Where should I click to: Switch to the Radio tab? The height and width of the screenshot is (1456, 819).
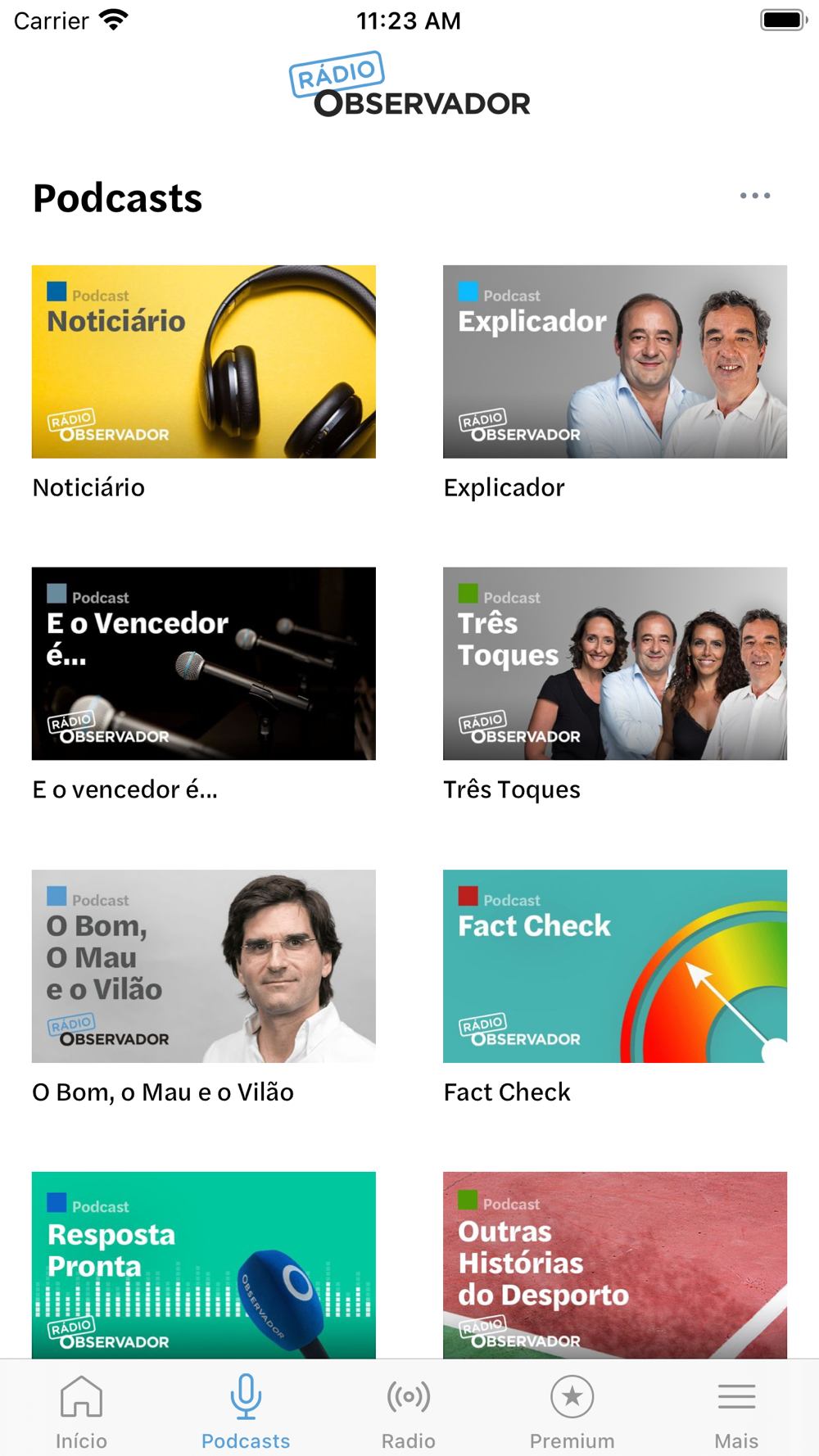pyautogui.click(x=409, y=1411)
